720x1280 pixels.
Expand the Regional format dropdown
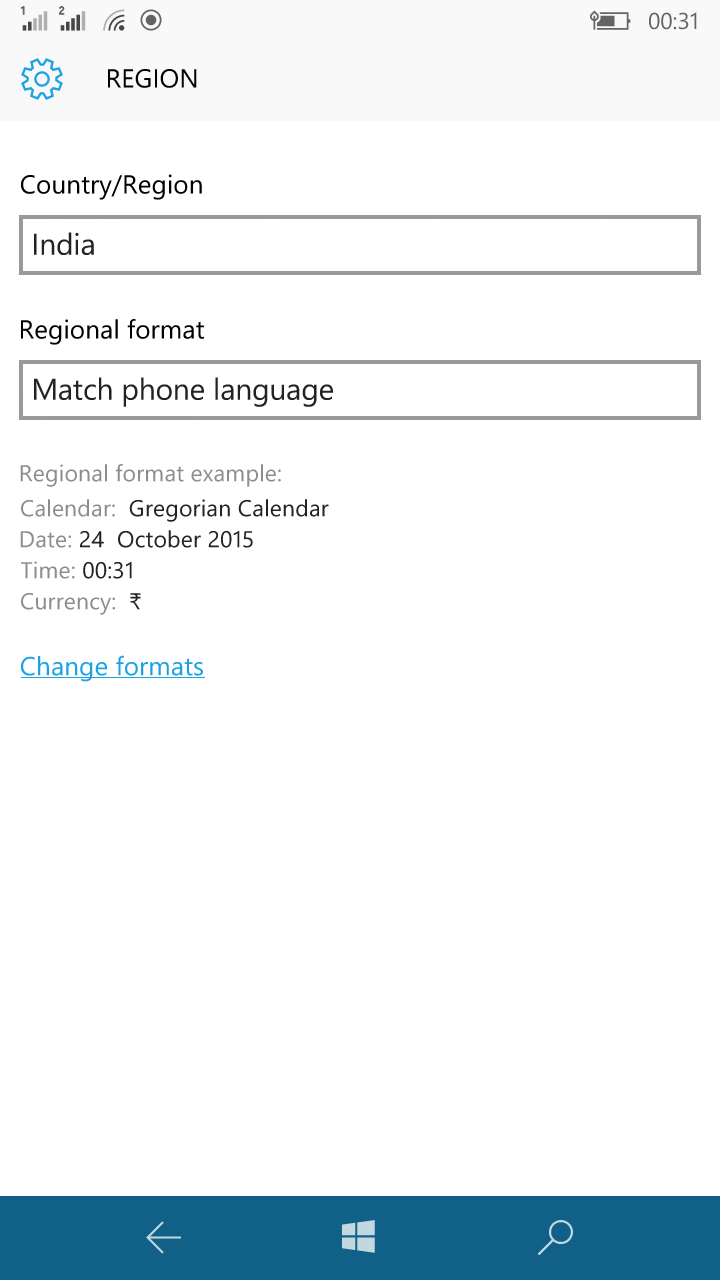point(360,390)
